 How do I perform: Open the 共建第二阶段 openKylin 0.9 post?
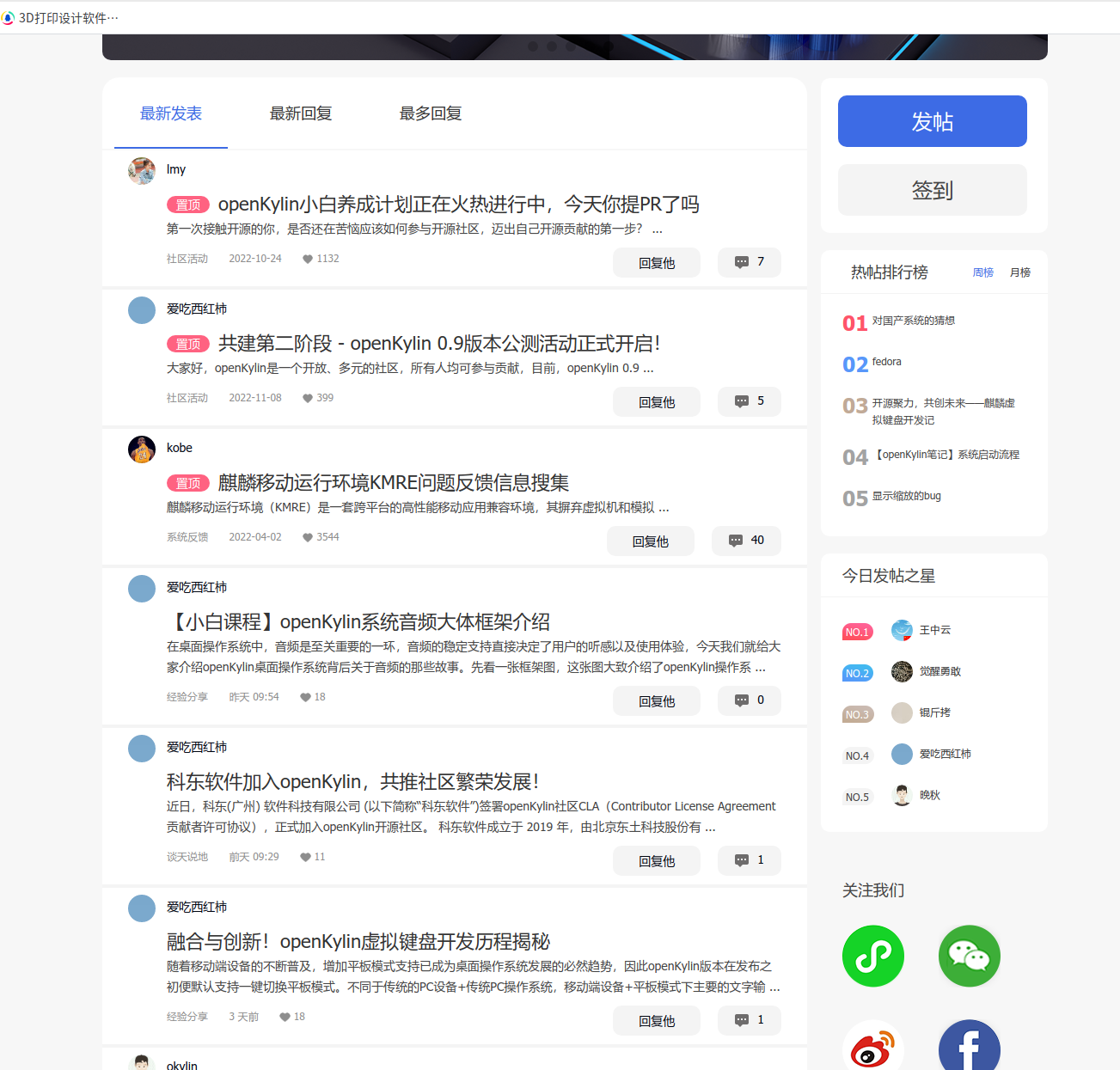point(438,344)
